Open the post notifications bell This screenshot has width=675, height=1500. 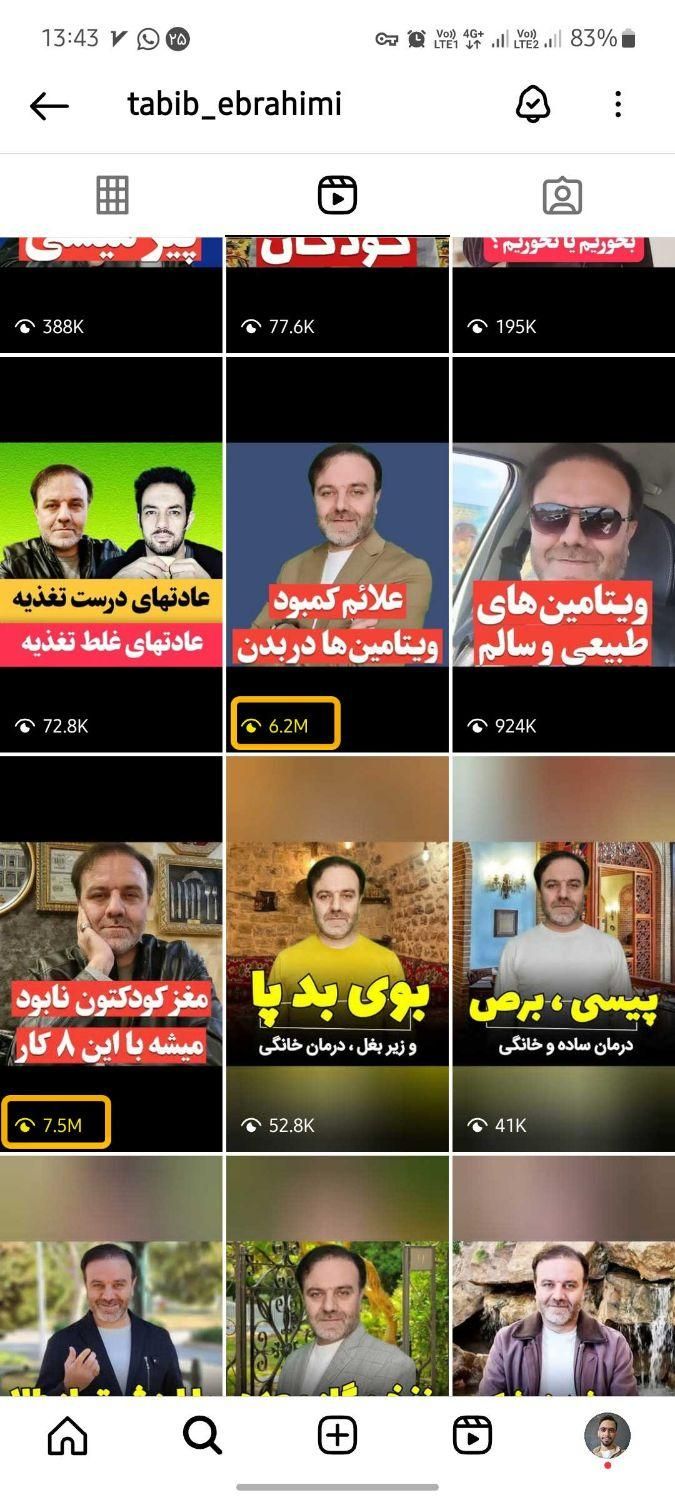[x=533, y=104]
